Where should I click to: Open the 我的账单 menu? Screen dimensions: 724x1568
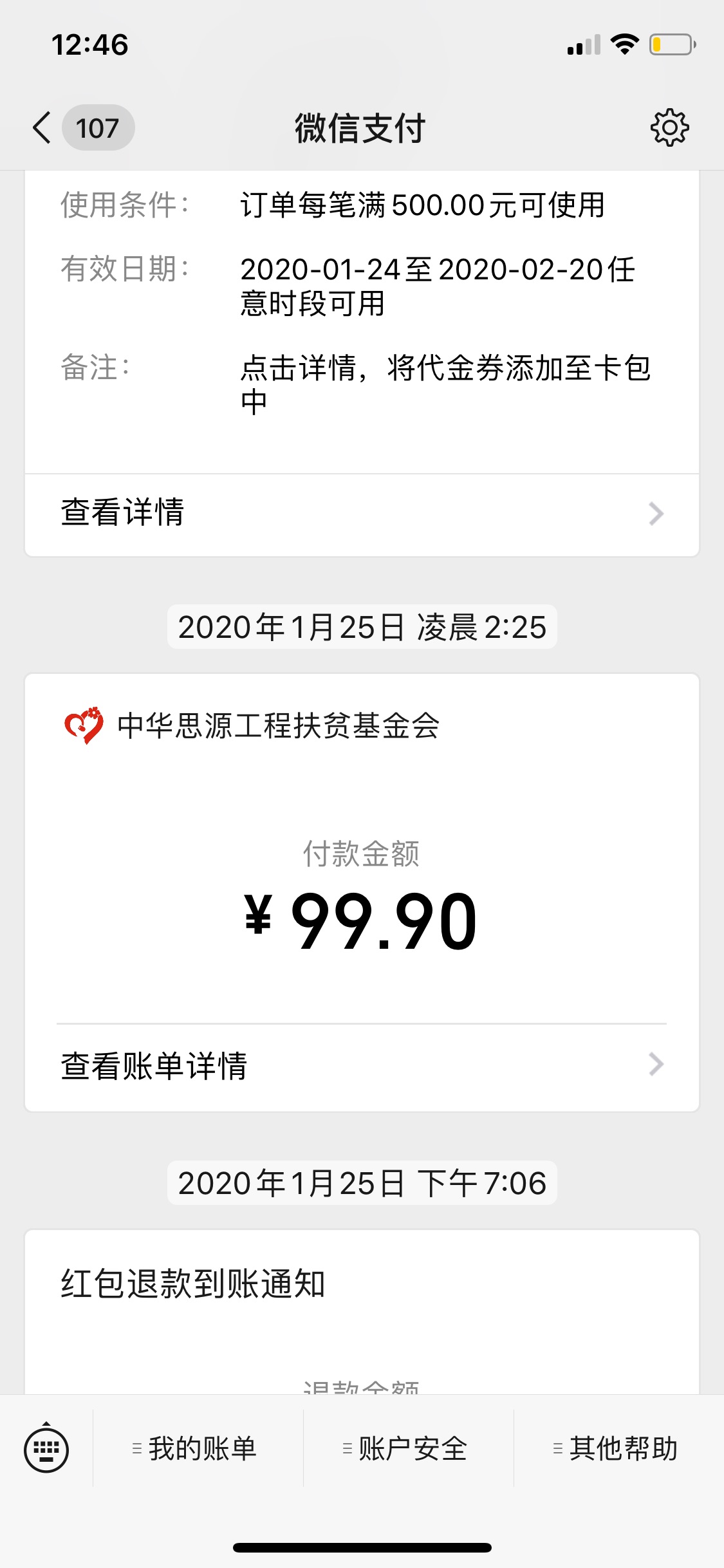pos(198,1448)
